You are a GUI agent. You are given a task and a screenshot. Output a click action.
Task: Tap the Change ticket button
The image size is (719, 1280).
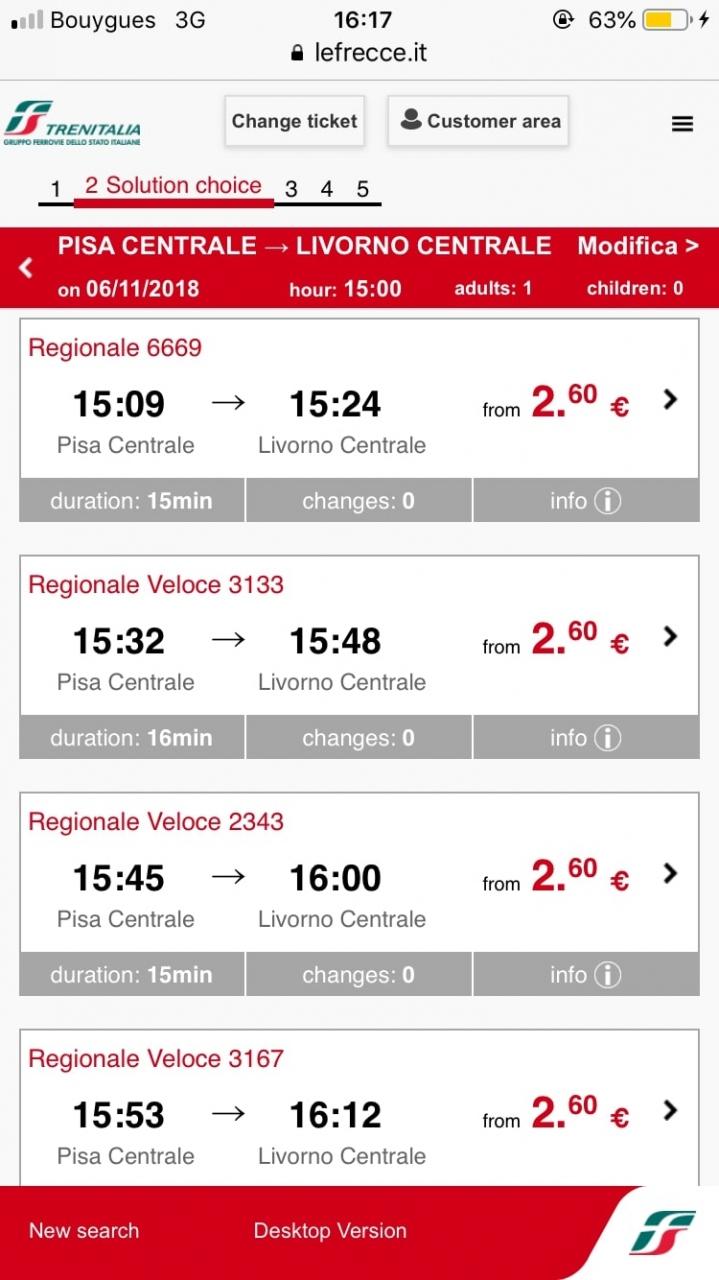click(x=294, y=122)
